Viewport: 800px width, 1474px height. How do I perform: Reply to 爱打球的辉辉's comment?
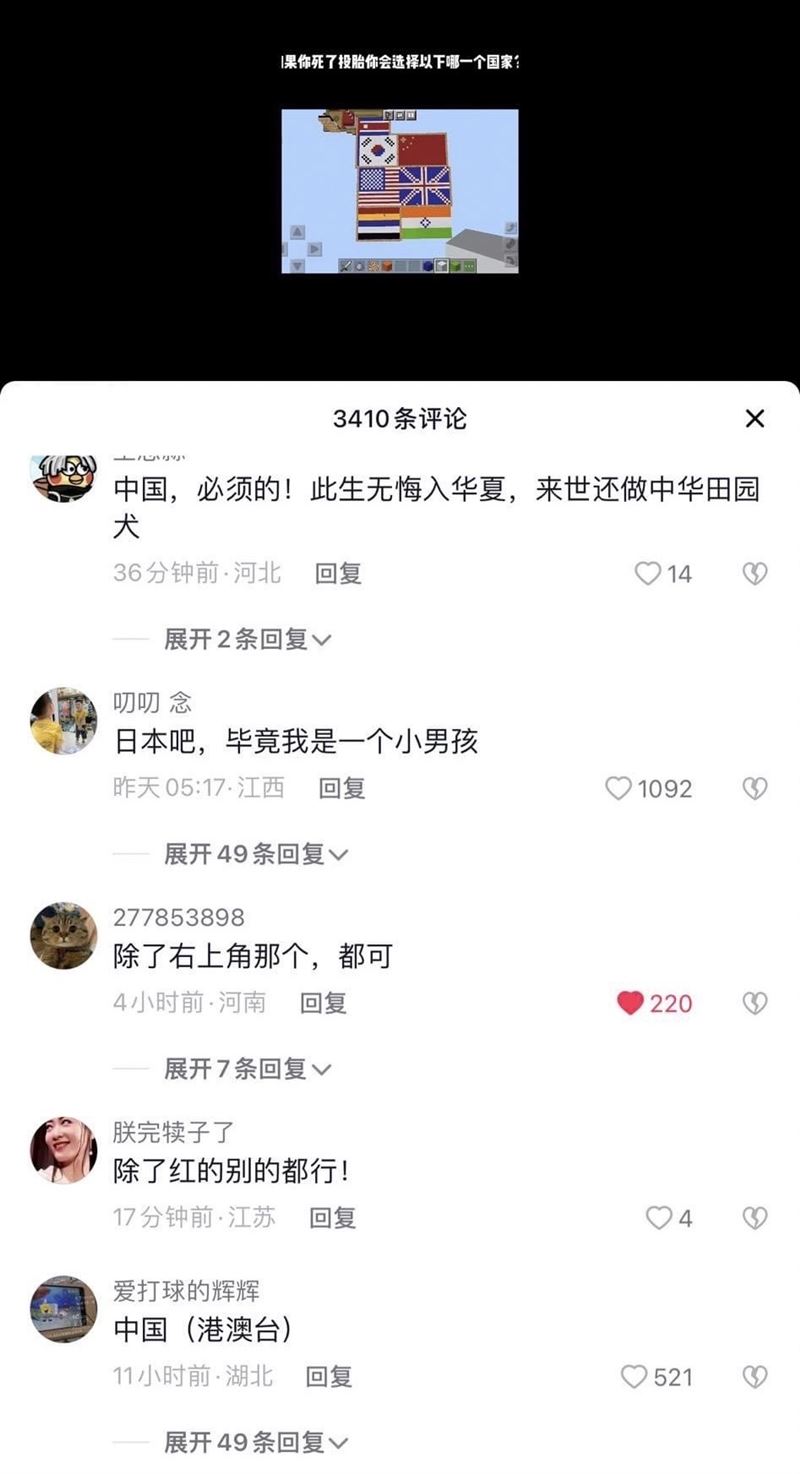point(329,1376)
